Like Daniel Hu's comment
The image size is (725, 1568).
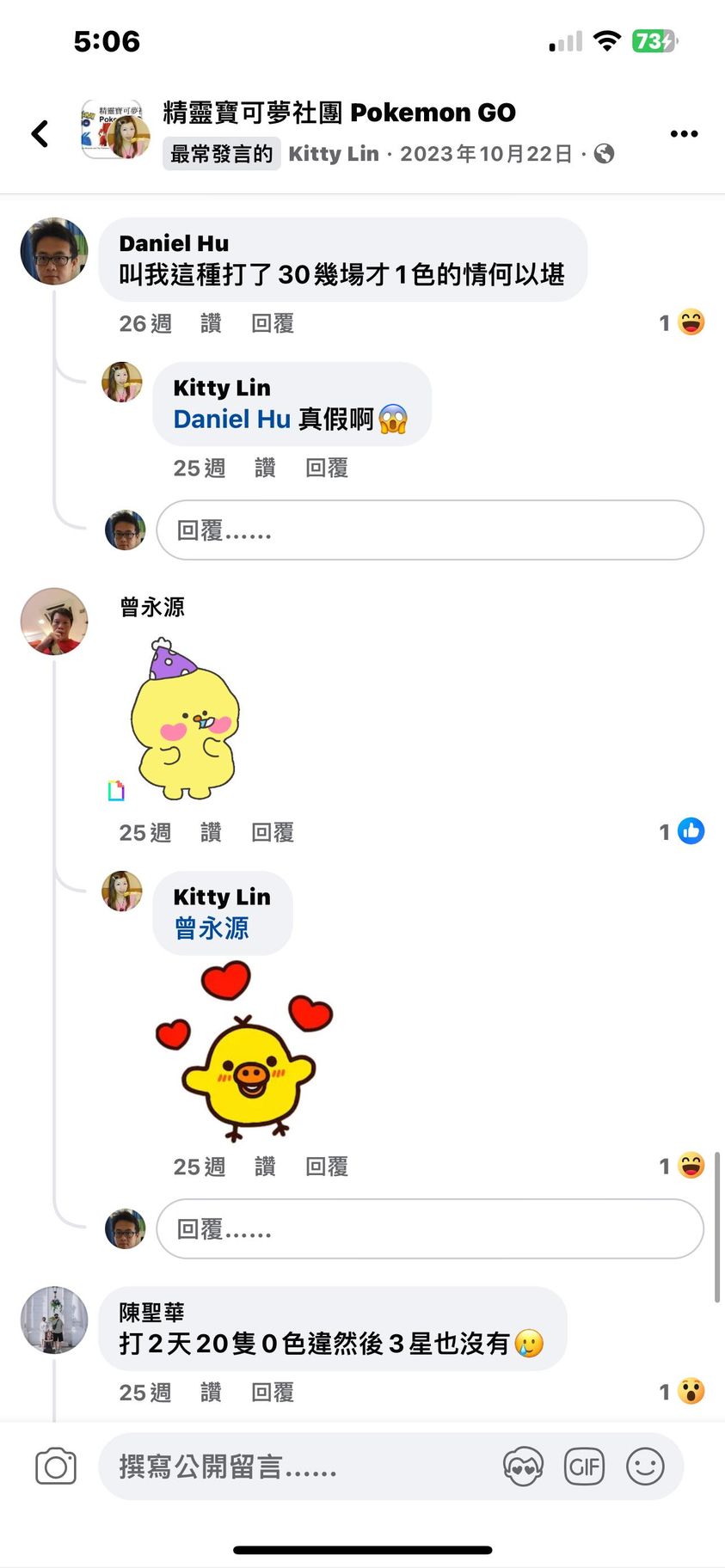point(211,324)
